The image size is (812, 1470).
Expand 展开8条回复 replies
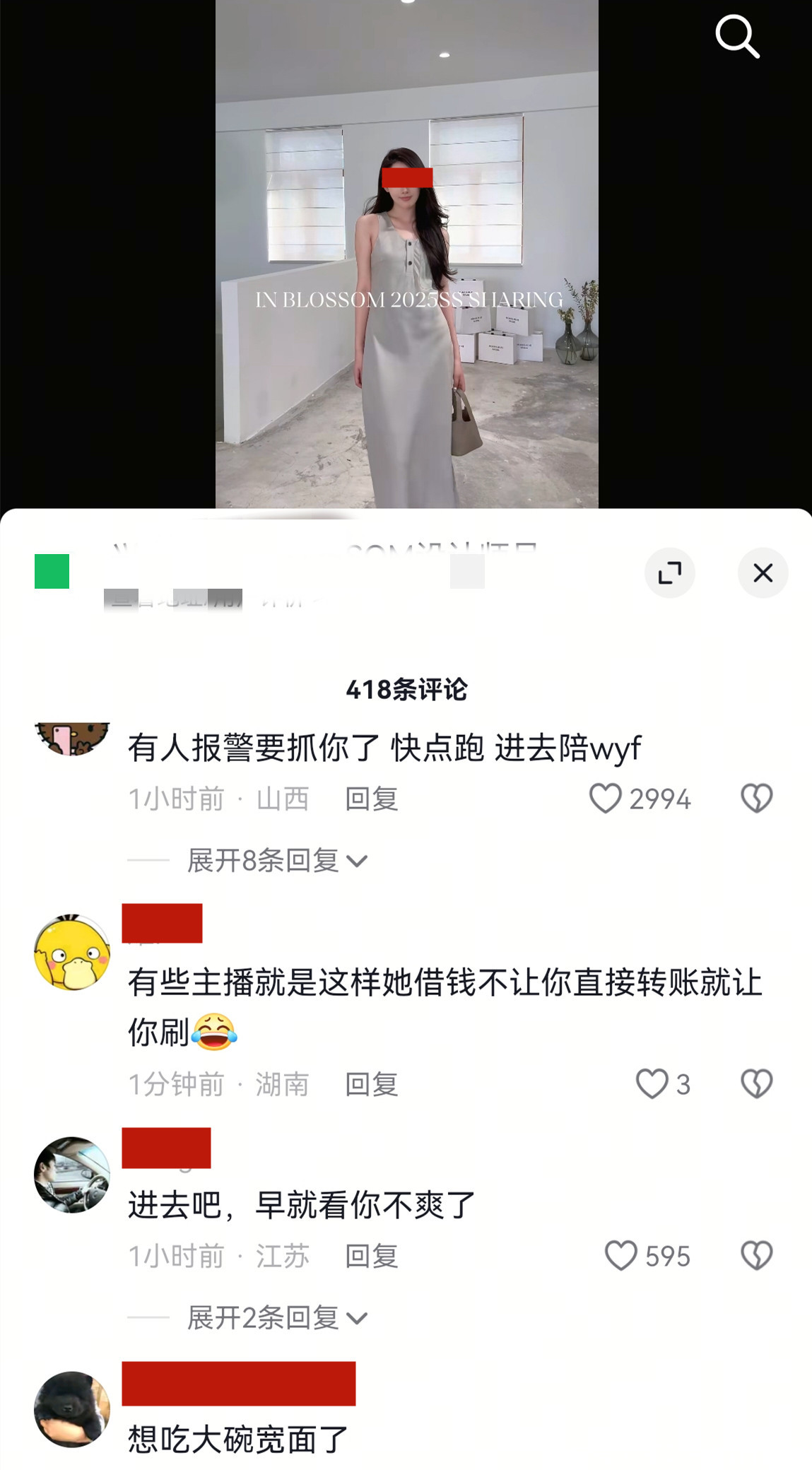(277, 861)
